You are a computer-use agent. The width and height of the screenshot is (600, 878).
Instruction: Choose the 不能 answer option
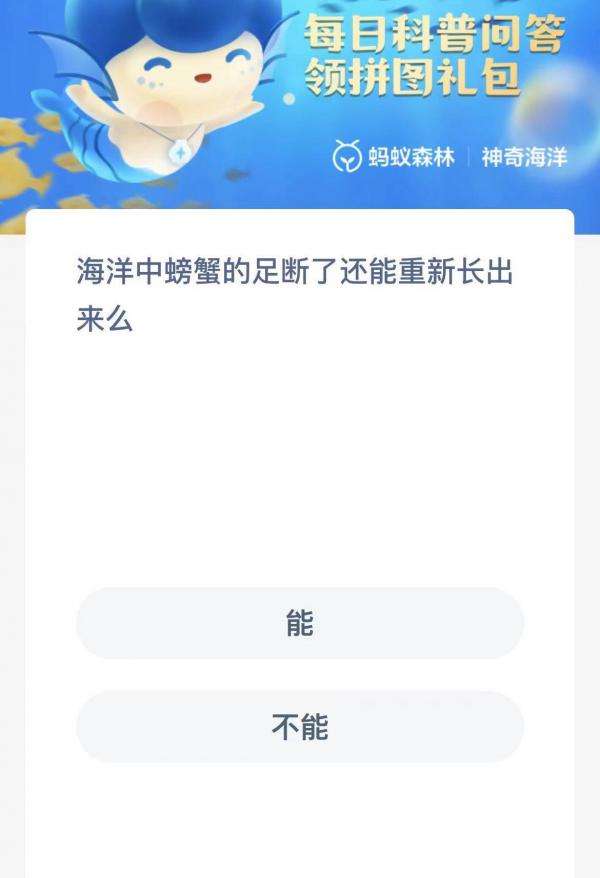click(300, 727)
